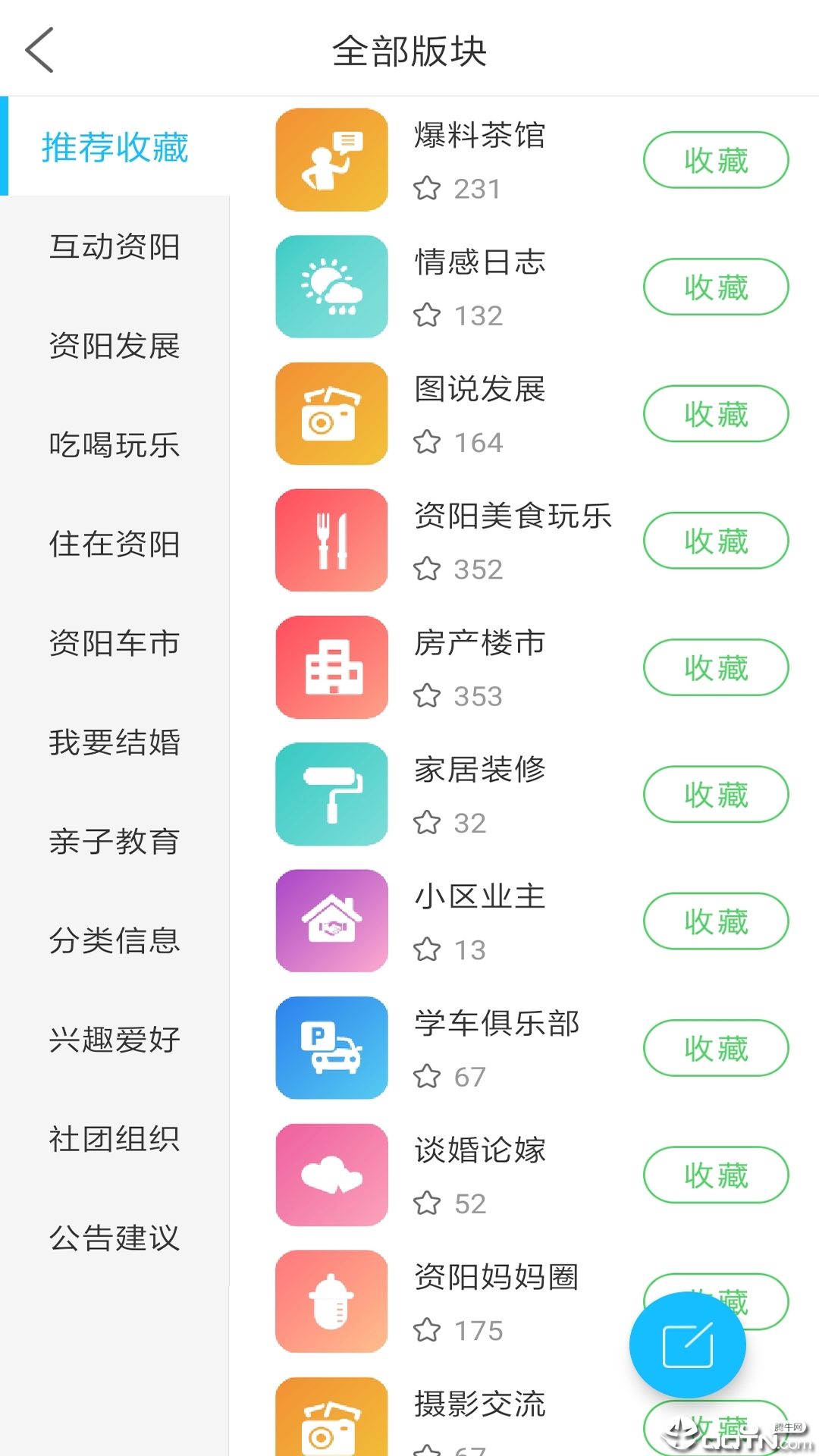Collect the 图说发展 board

[716, 414]
